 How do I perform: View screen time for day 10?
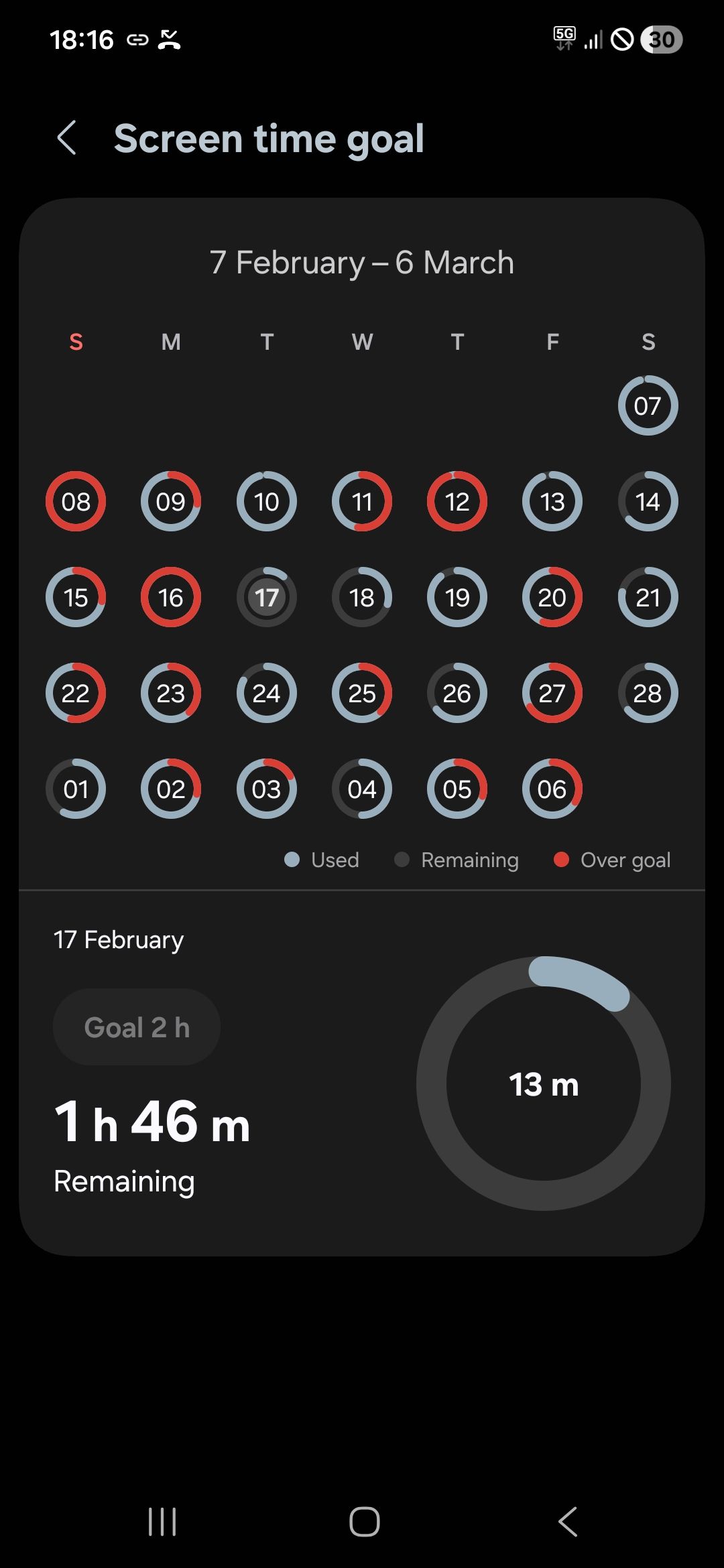pyautogui.click(x=266, y=501)
